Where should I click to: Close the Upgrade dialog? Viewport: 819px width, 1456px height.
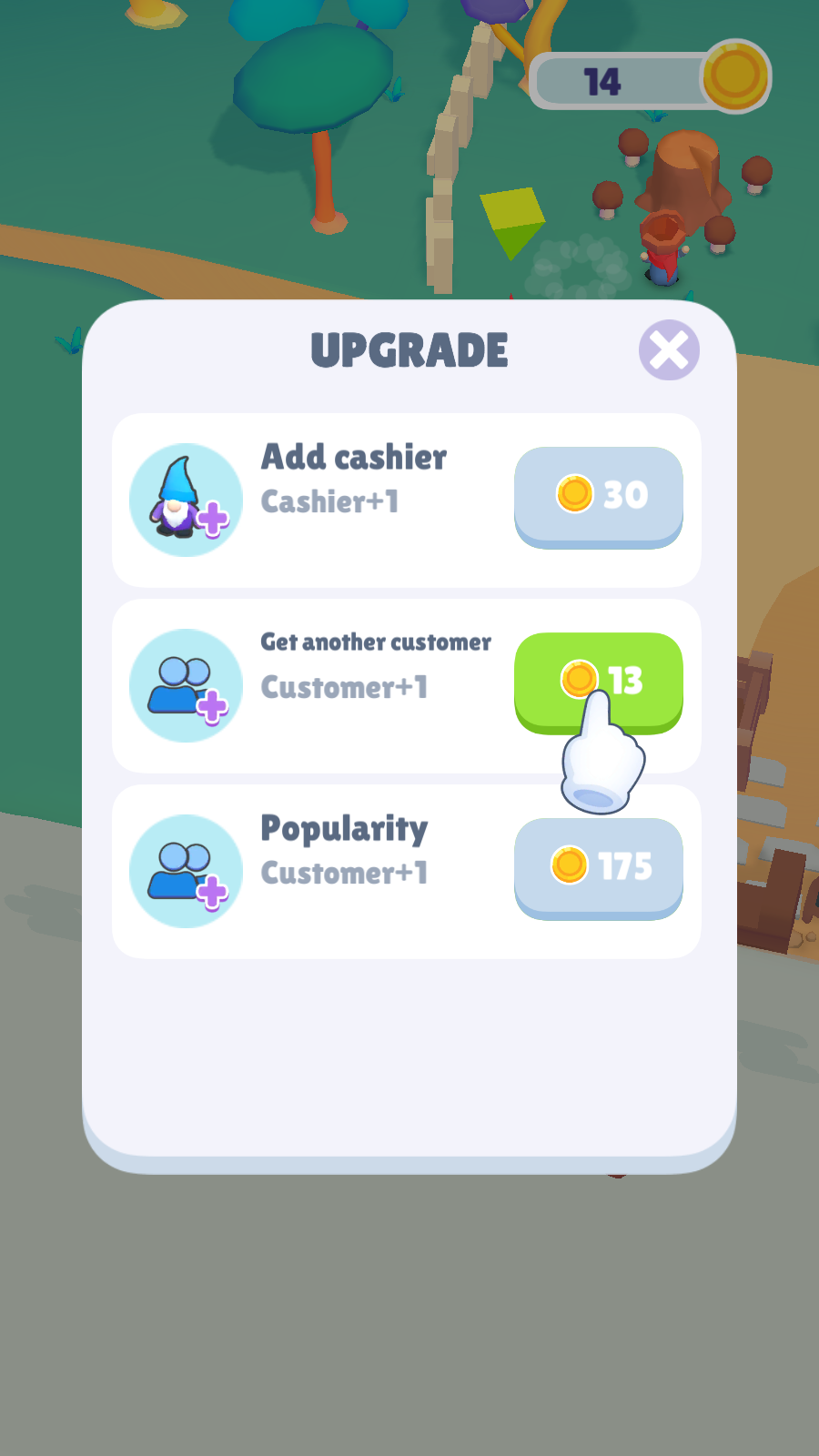pos(669,350)
